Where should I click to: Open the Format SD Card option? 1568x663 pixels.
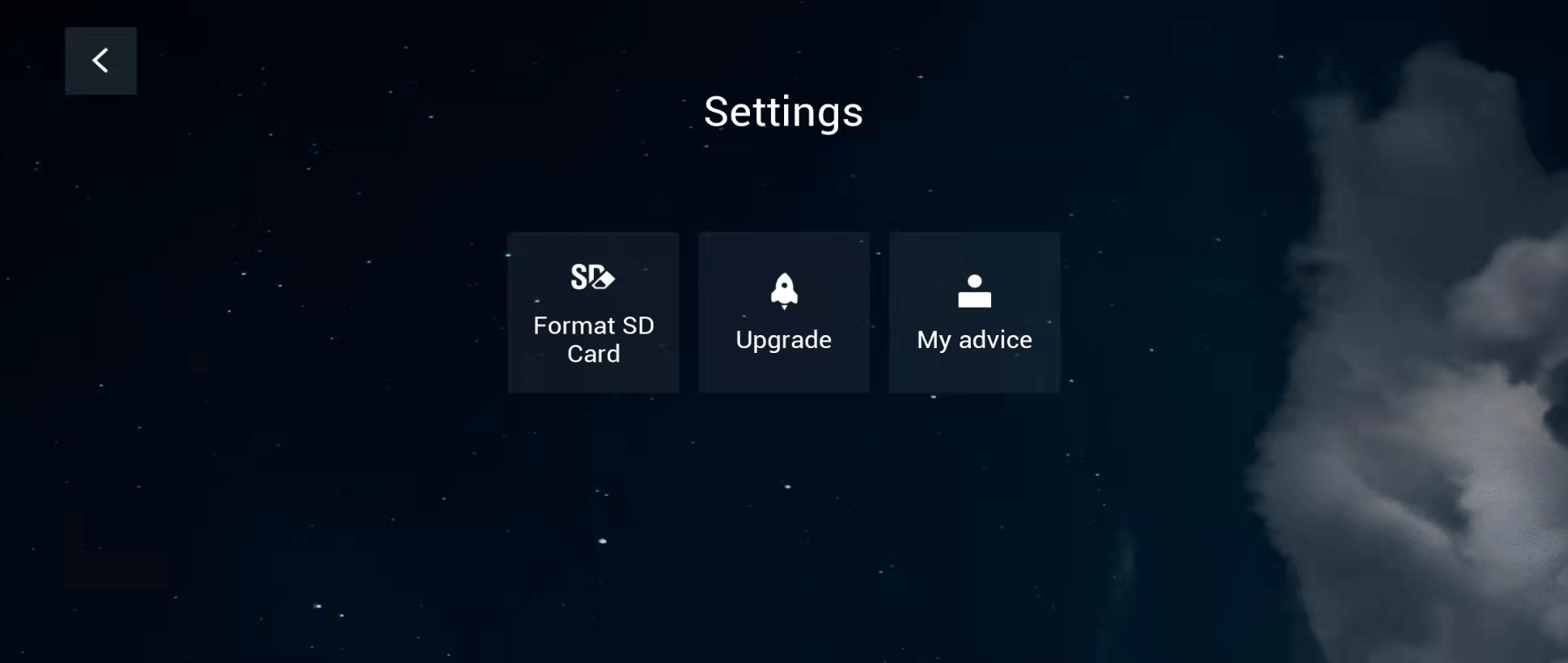pyautogui.click(x=593, y=312)
